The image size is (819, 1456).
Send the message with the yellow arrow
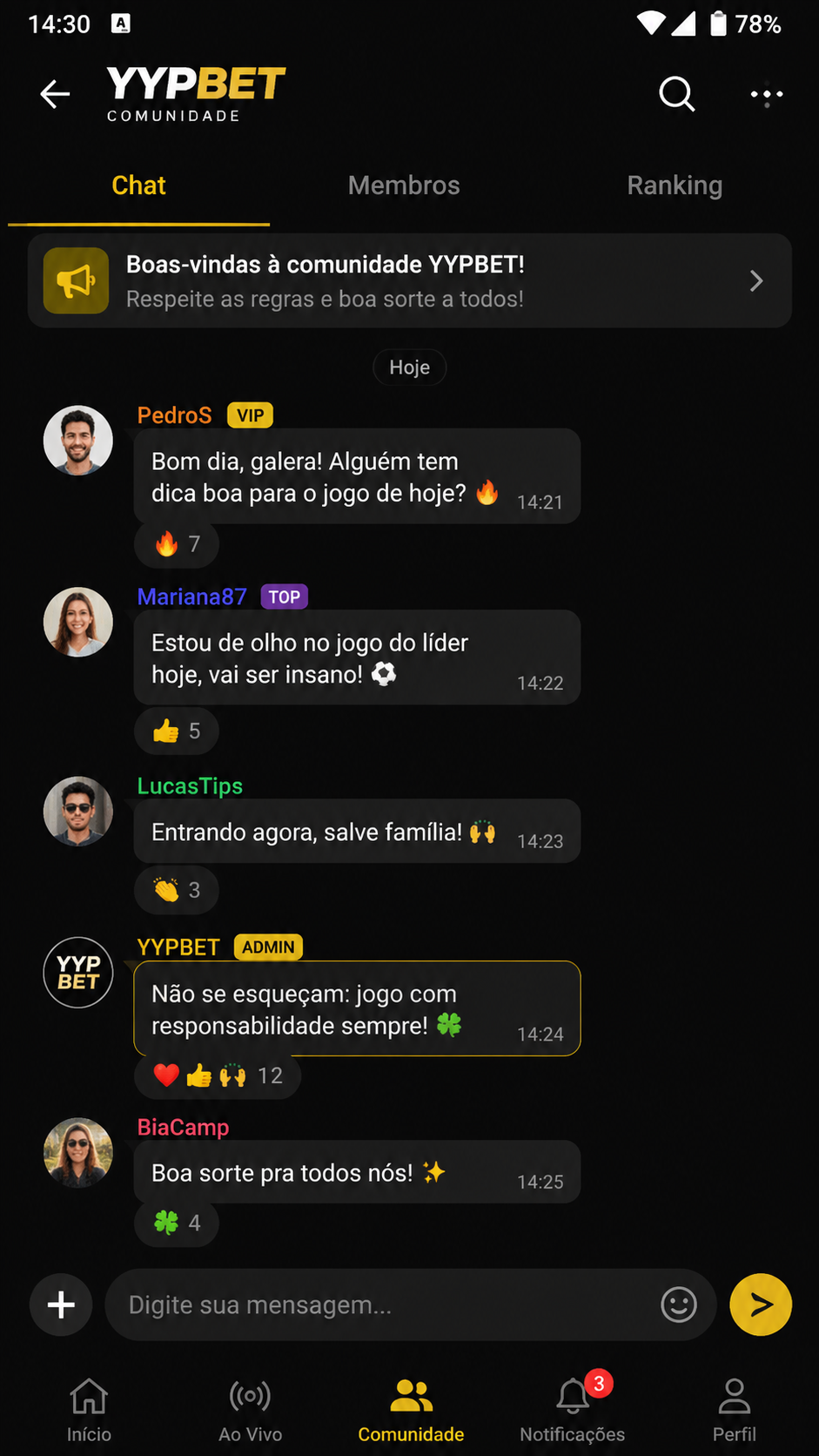pos(761,1304)
